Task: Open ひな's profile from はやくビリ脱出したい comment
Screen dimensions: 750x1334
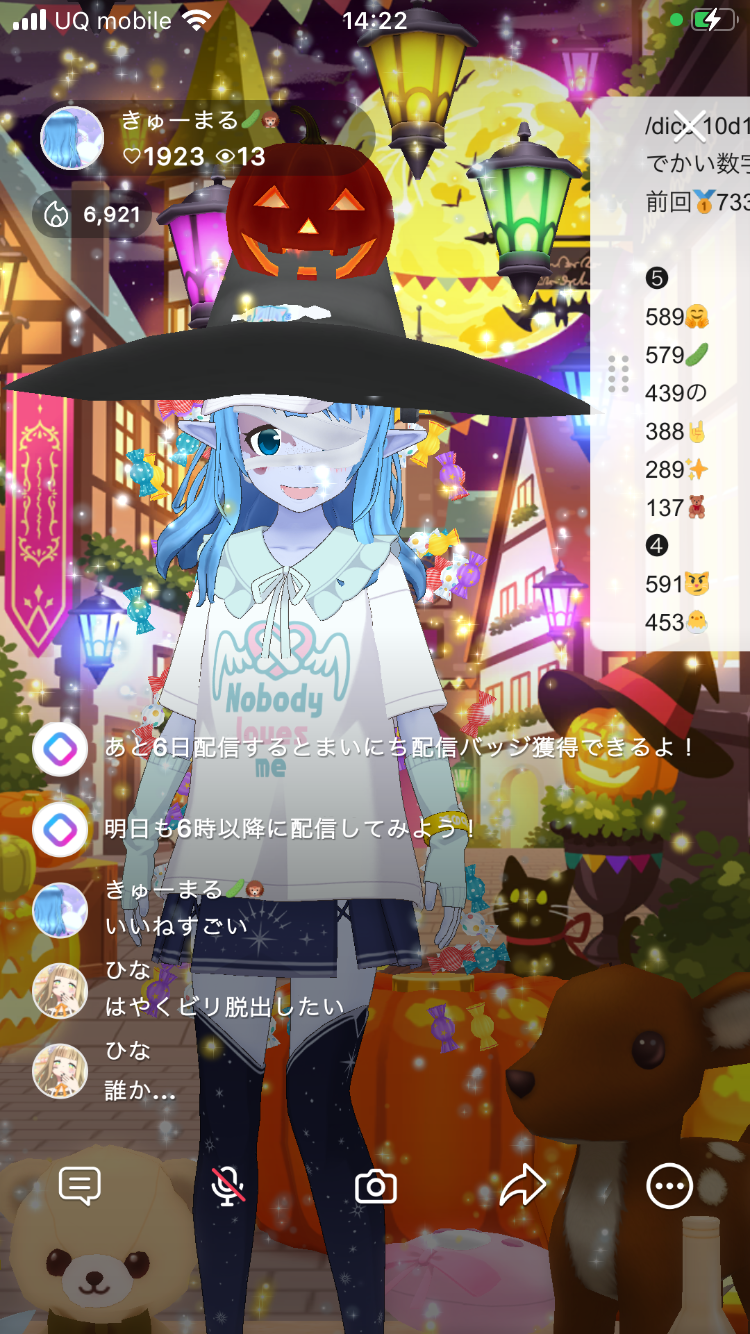Action: 58,990
